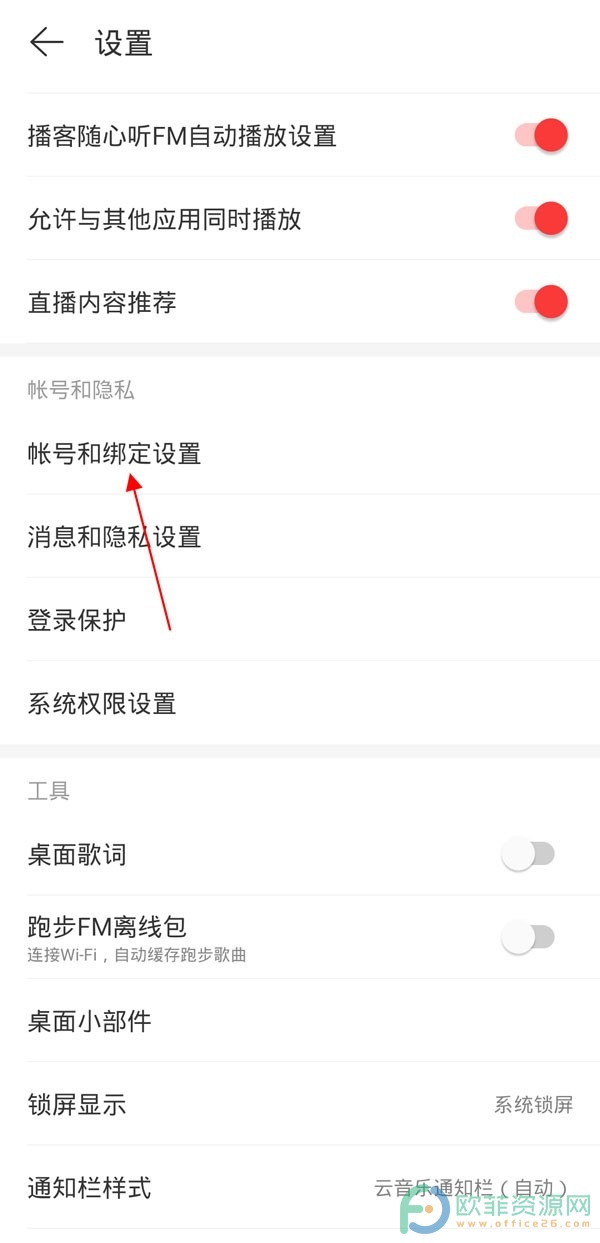600x1243 pixels.
Task: Open 通知栏样式 setting
Action: coord(300,1188)
